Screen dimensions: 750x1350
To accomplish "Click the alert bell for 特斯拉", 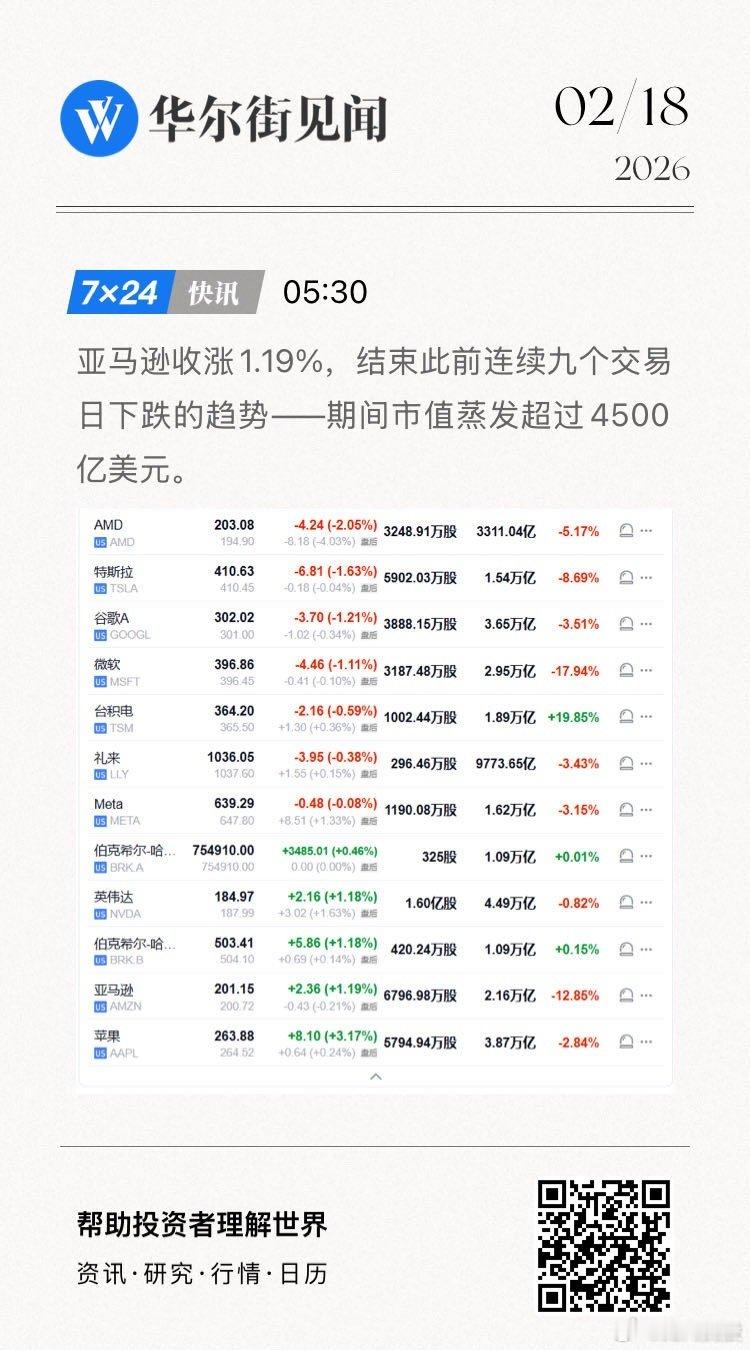I will (625, 577).
